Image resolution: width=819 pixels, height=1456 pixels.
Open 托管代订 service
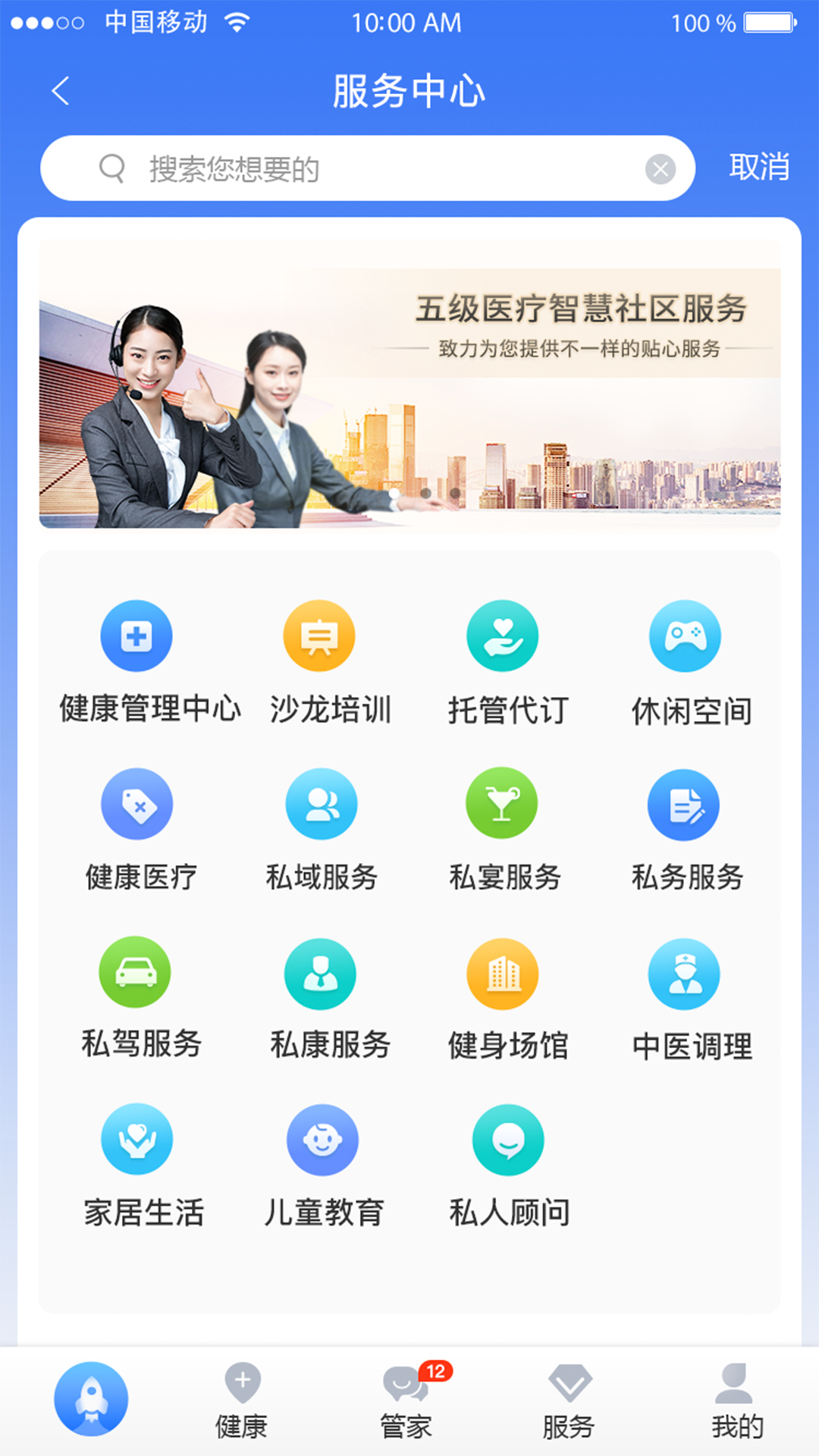click(502, 635)
